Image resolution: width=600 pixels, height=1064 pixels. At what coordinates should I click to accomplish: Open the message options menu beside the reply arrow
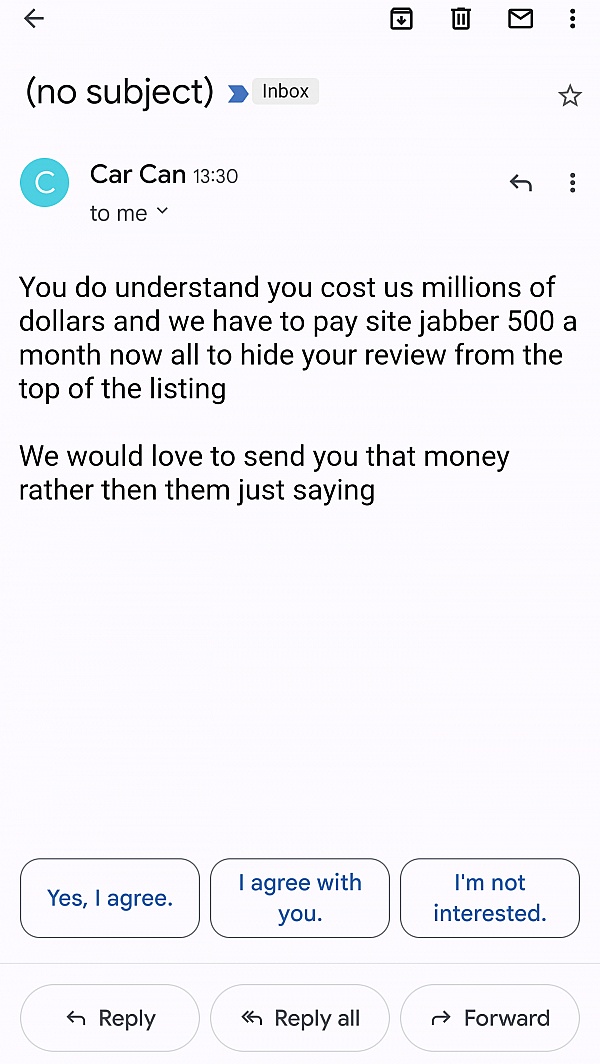[572, 182]
